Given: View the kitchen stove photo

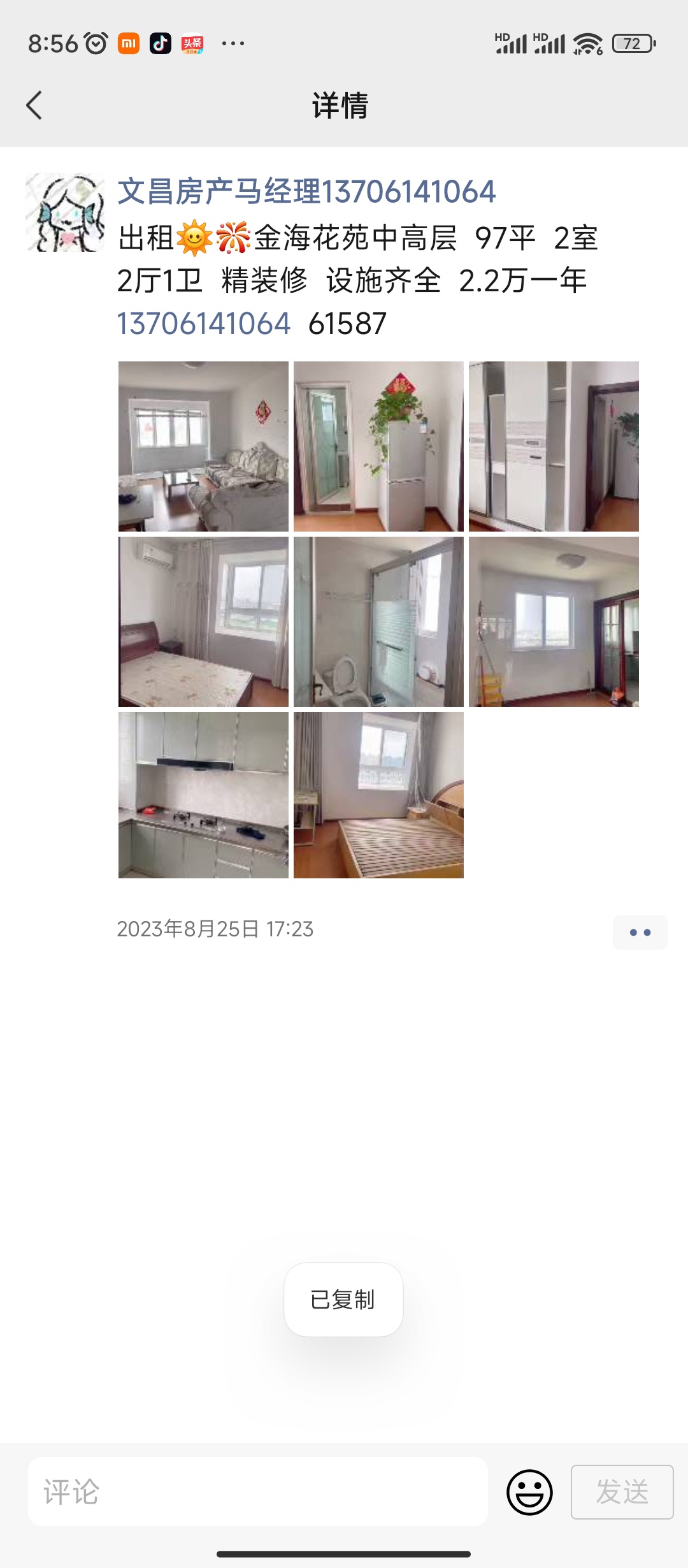Looking at the screenshot, I should [203, 795].
